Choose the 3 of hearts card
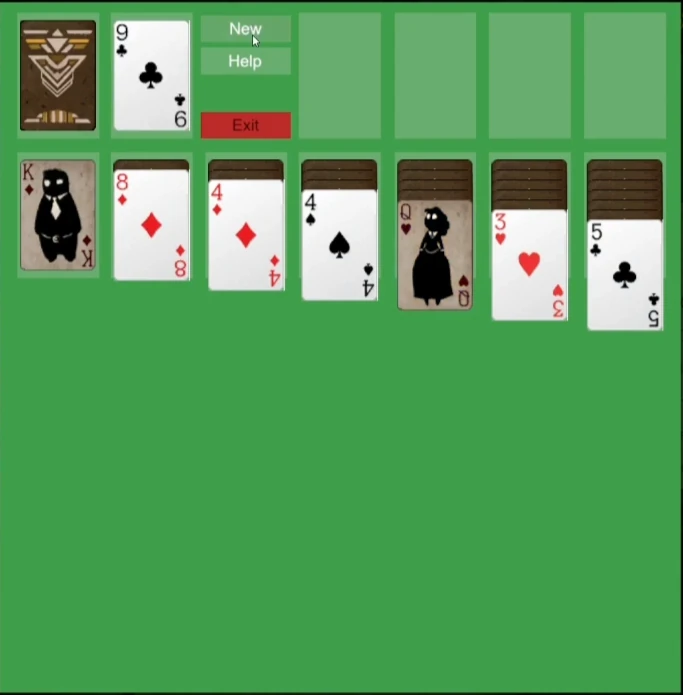 pyautogui.click(x=529, y=265)
